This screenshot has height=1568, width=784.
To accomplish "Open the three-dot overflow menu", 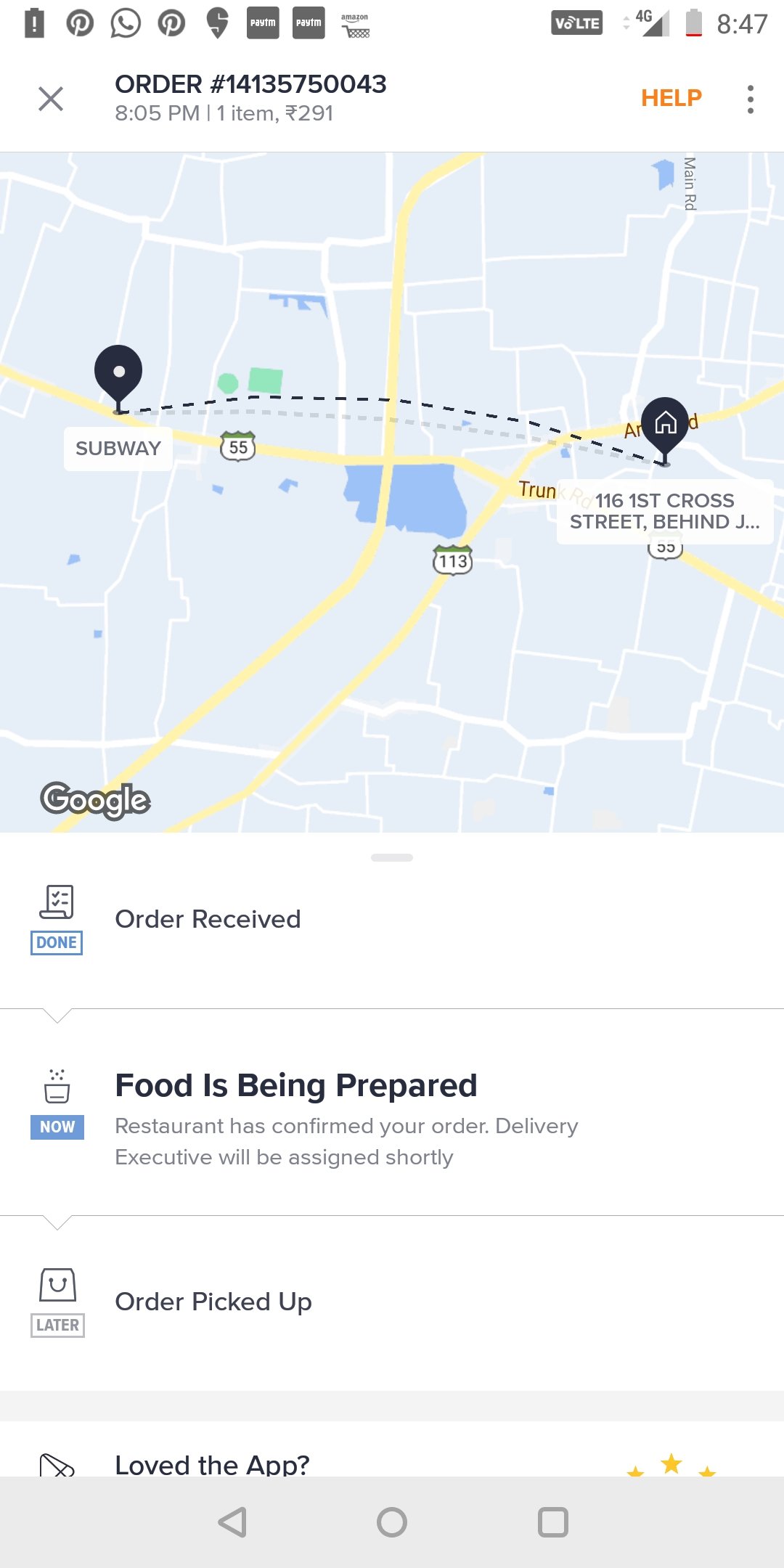I will coord(750,99).
